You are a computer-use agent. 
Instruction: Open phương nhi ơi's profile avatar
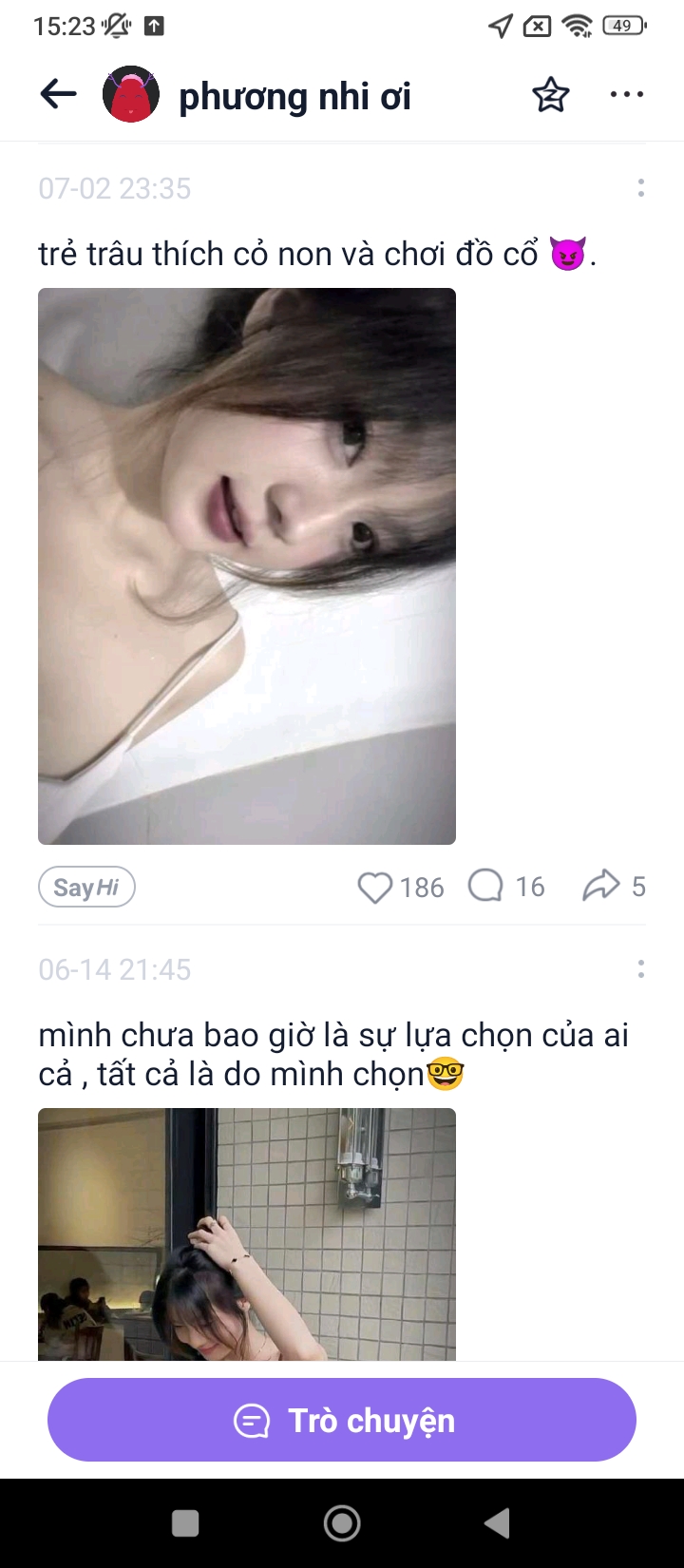click(131, 94)
